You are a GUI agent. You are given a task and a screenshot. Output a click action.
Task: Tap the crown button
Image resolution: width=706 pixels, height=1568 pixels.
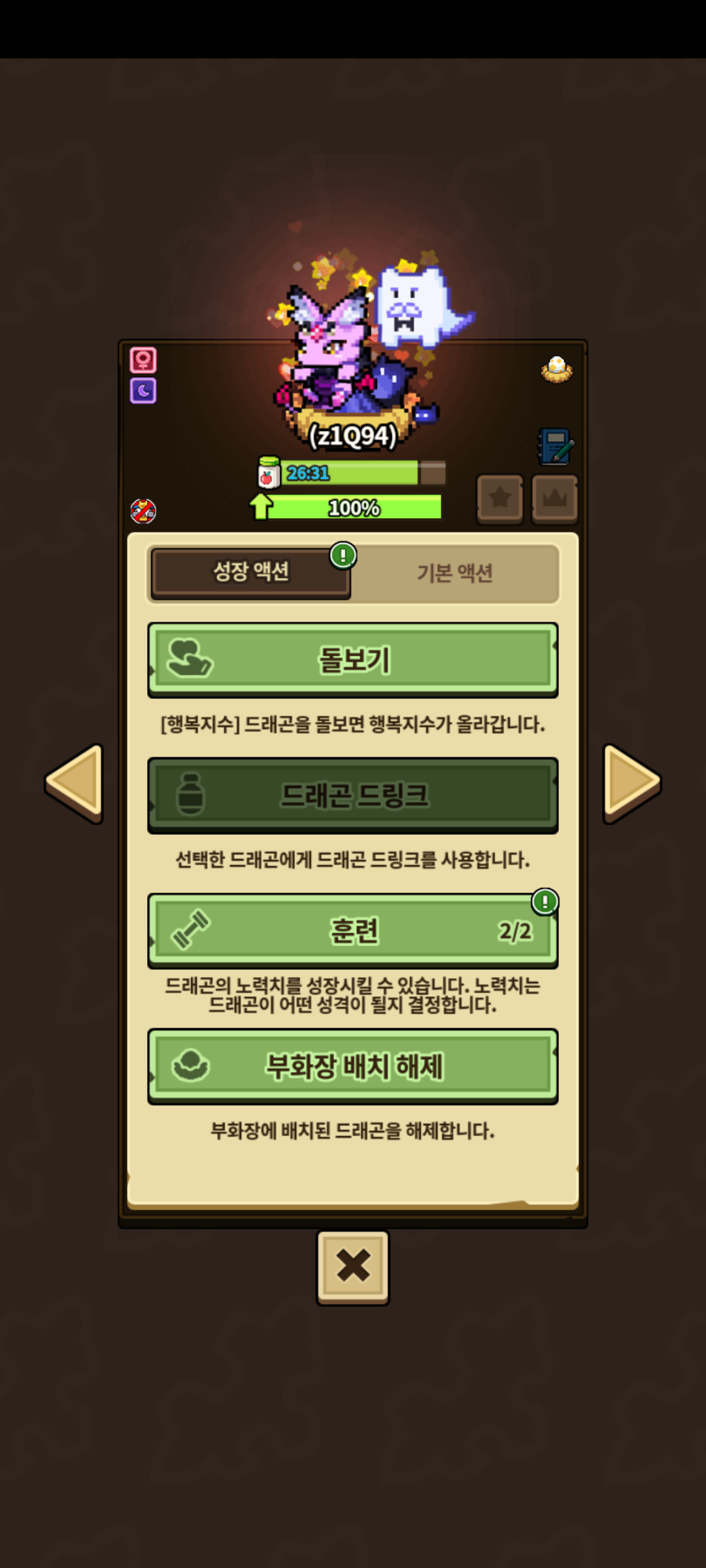point(554,498)
